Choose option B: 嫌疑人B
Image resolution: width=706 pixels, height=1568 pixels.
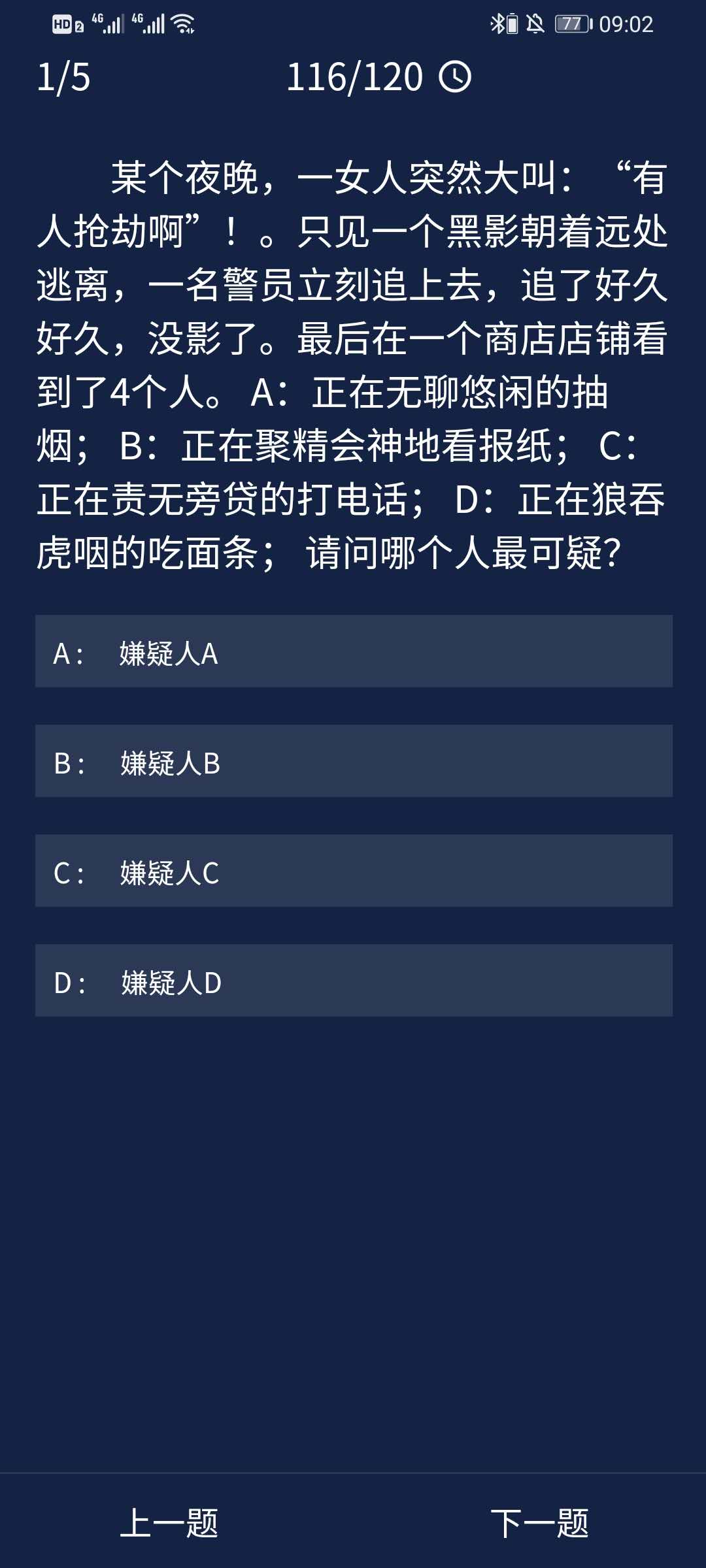353,761
